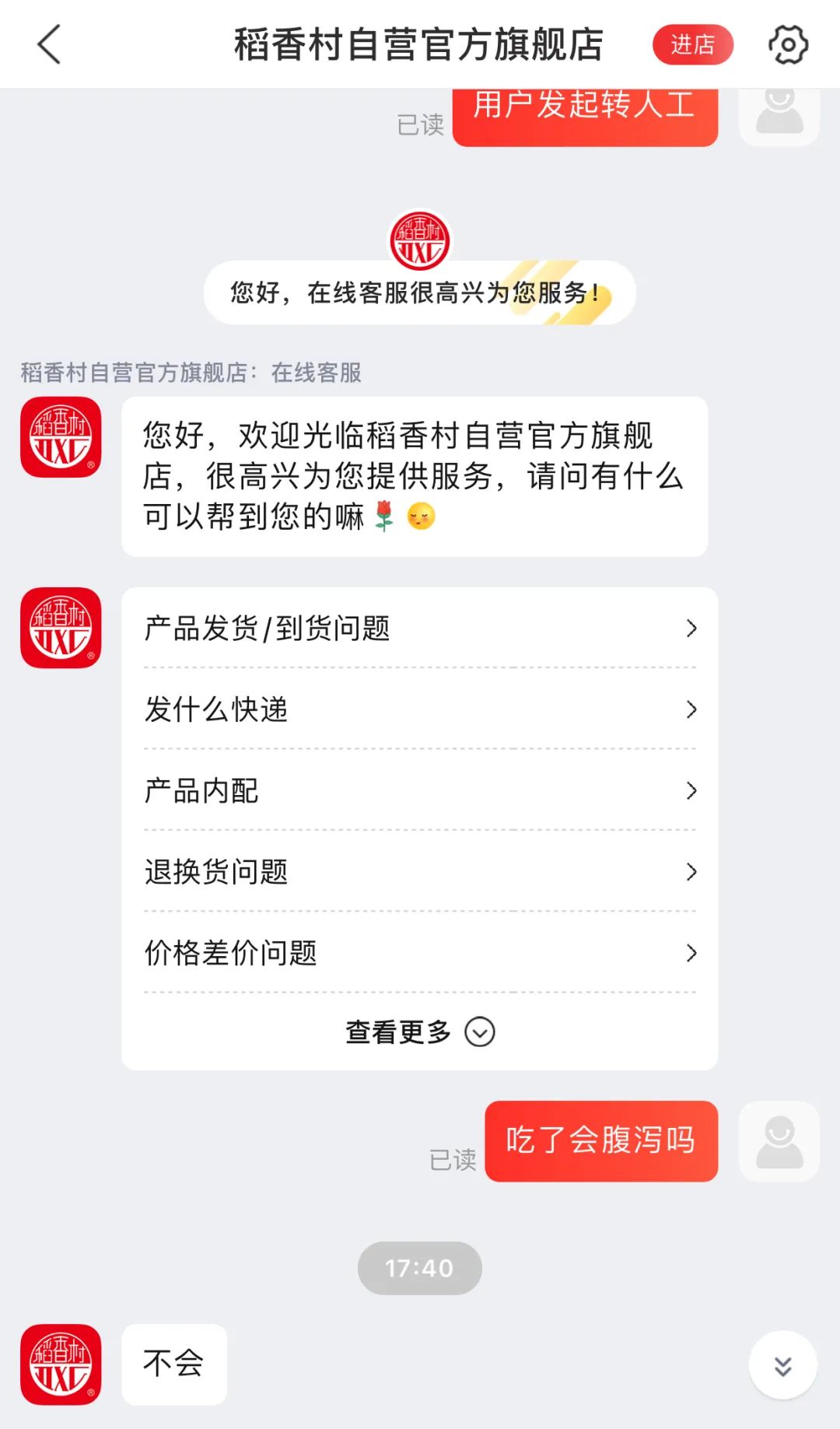Expand 查看更多 to see more questions
The image size is (840, 1429).
[420, 1032]
